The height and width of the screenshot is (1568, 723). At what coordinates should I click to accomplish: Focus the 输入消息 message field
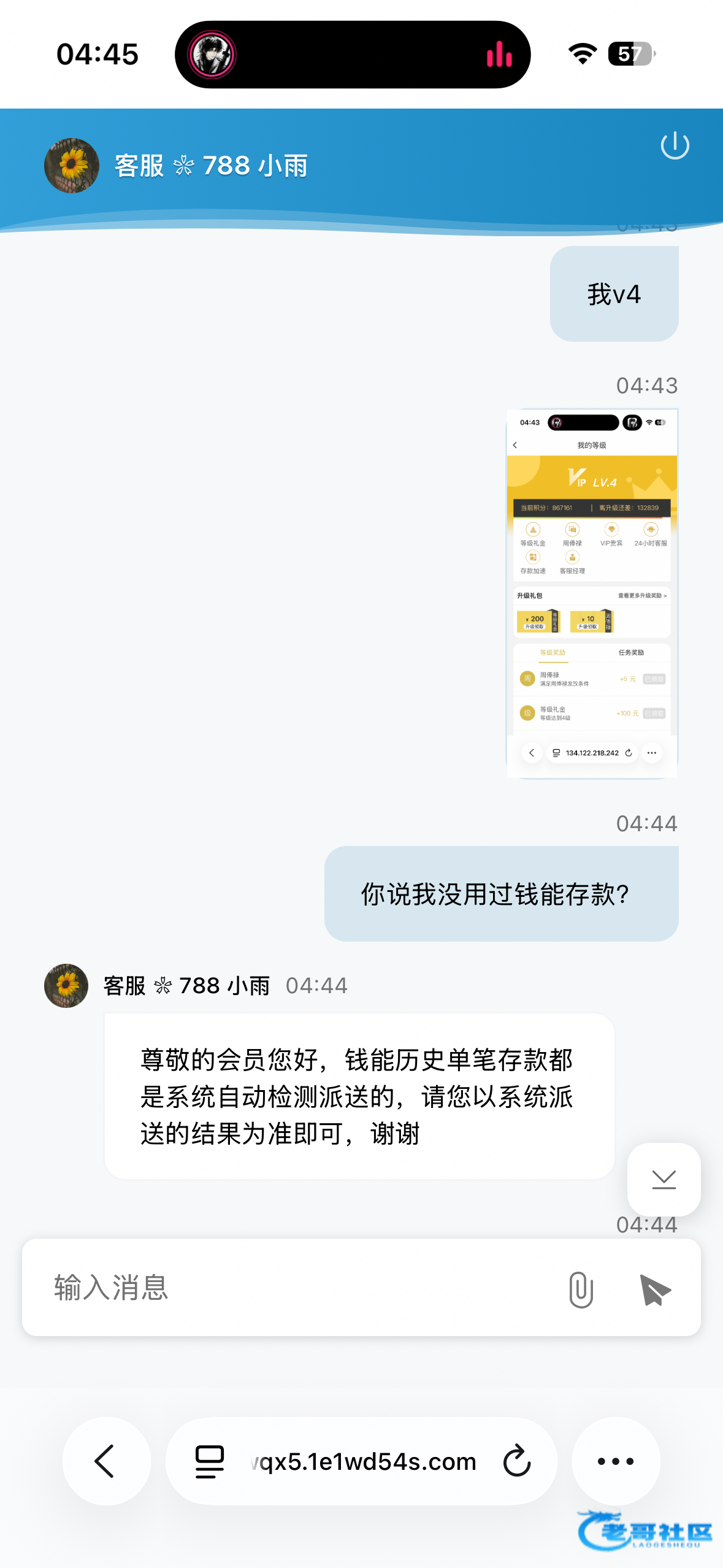pyautogui.click(x=294, y=1287)
